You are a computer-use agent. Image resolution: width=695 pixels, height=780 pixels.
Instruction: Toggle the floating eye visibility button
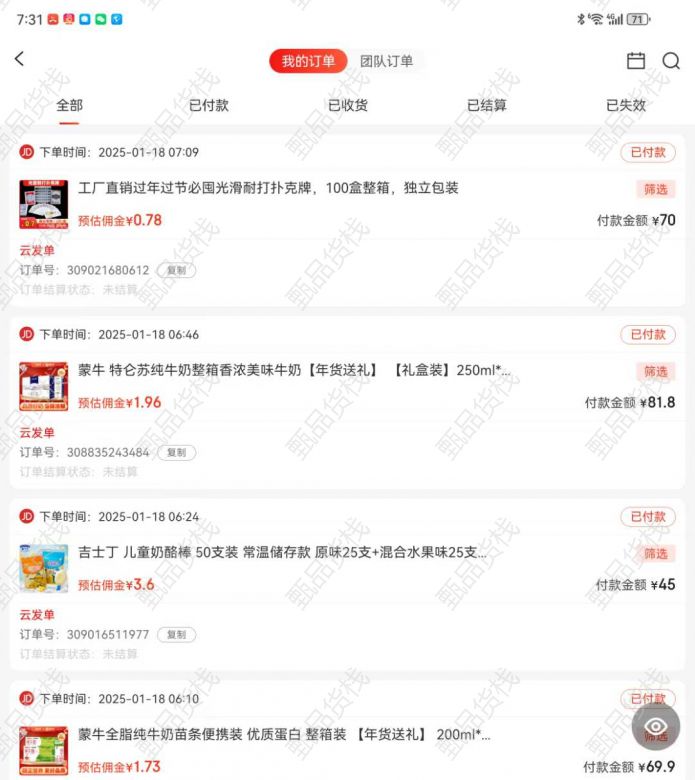point(656,727)
